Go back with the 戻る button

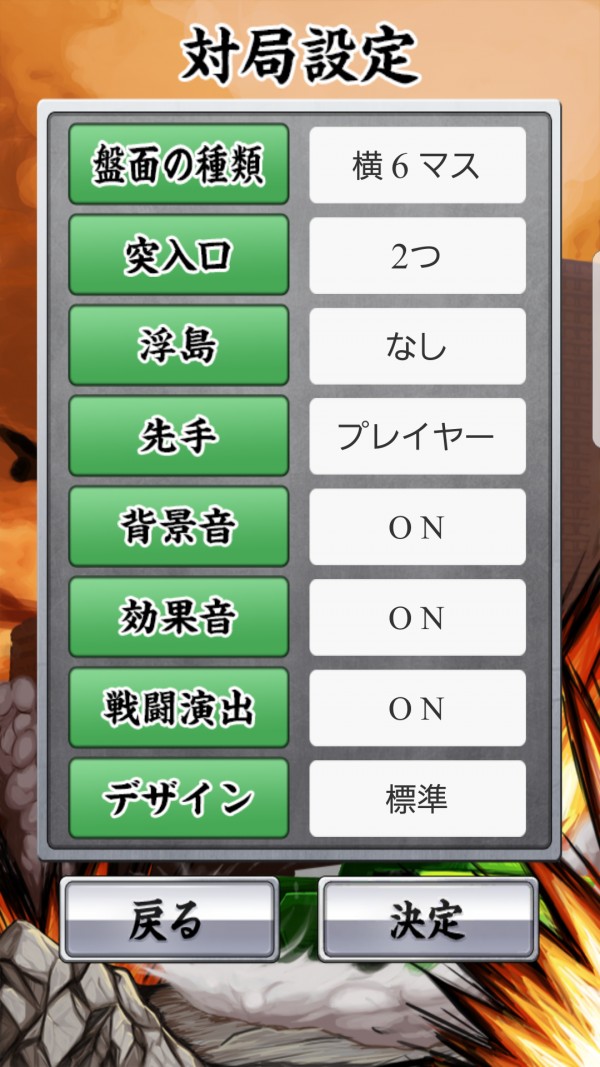[168, 919]
